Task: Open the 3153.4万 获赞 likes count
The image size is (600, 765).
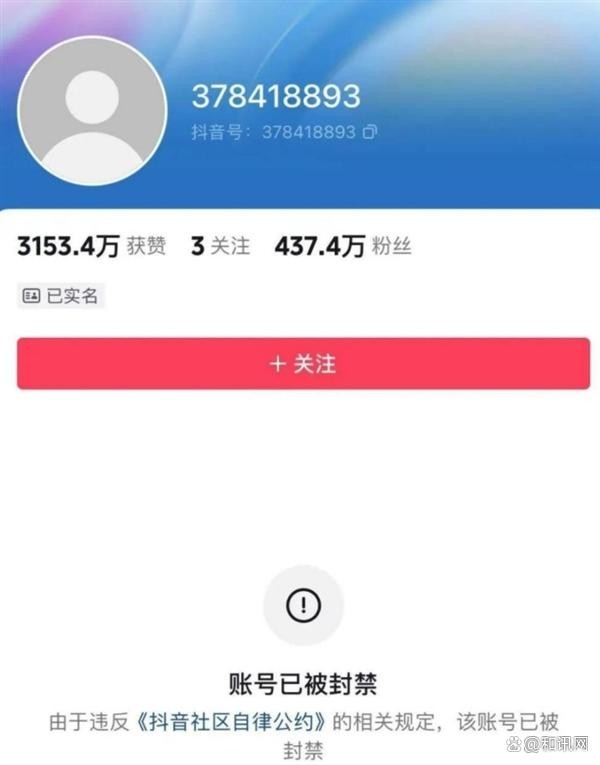Action: click(92, 246)
